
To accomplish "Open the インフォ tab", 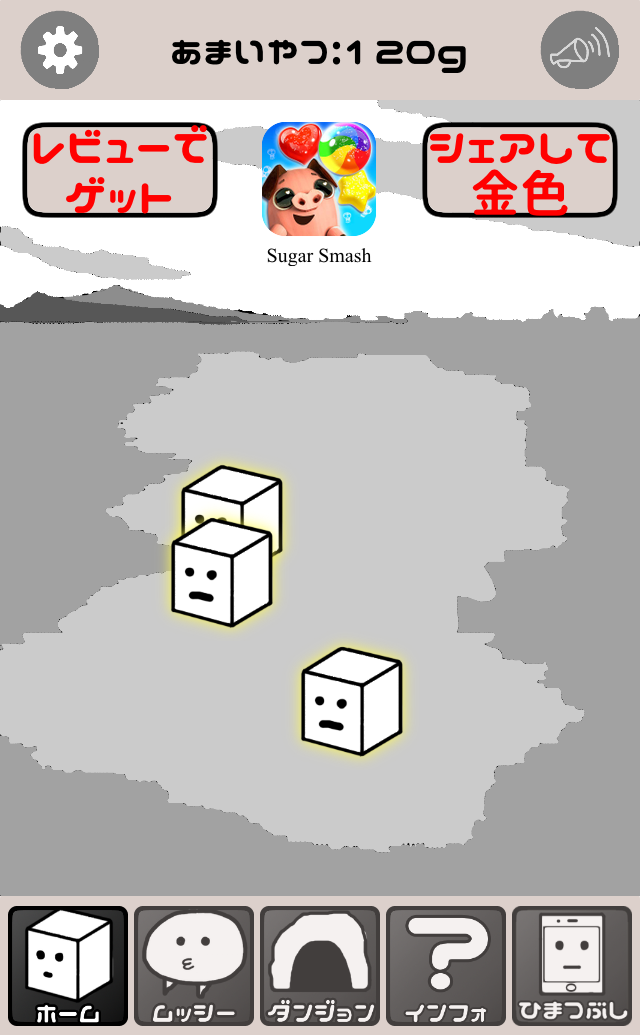I will click(446, 965).
